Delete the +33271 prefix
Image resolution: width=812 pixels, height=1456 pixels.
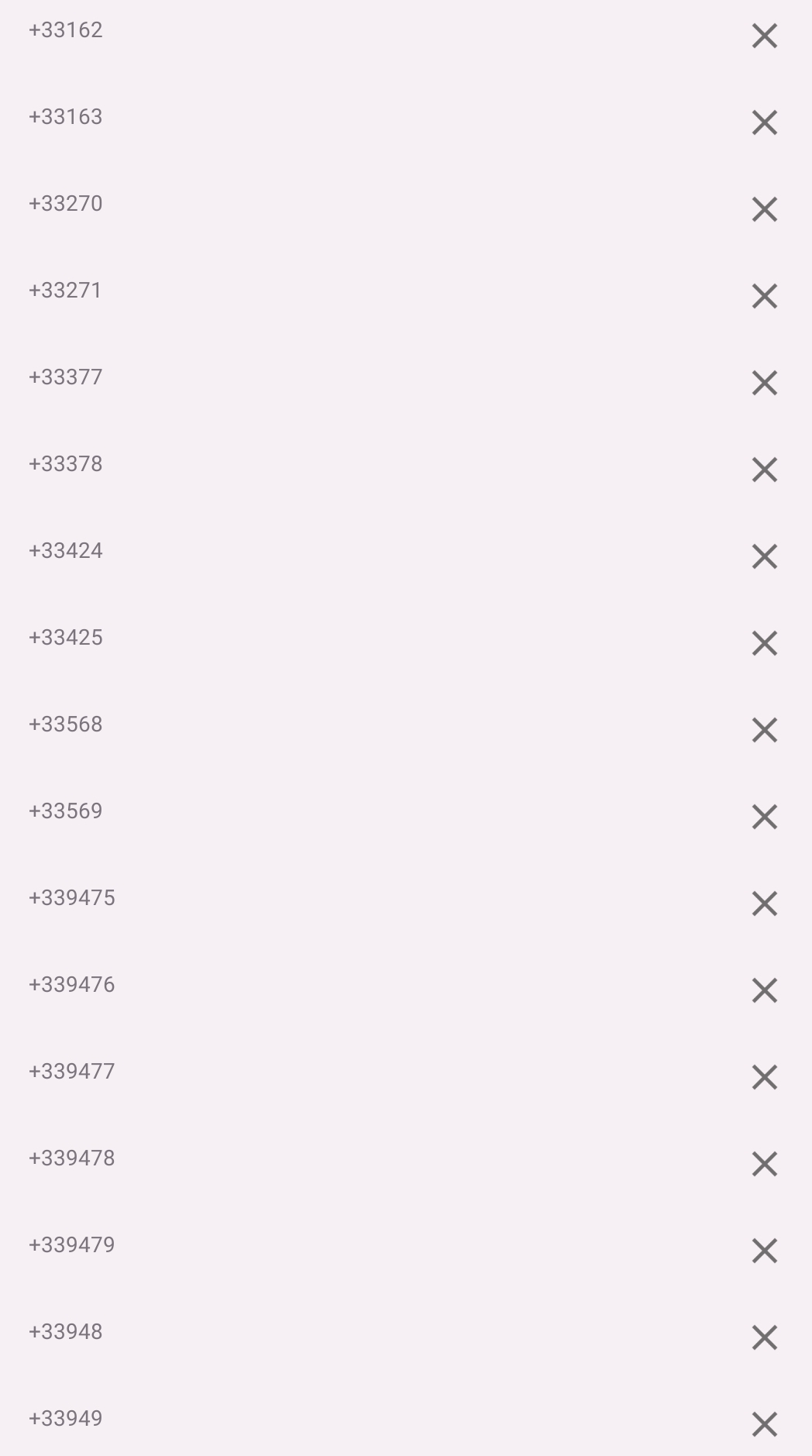click(x=764, y=296)
